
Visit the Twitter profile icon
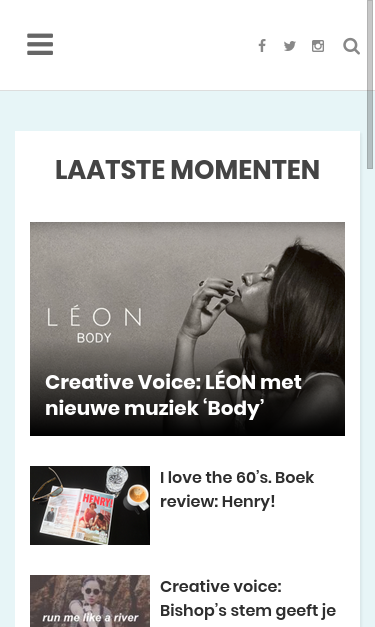290,46
